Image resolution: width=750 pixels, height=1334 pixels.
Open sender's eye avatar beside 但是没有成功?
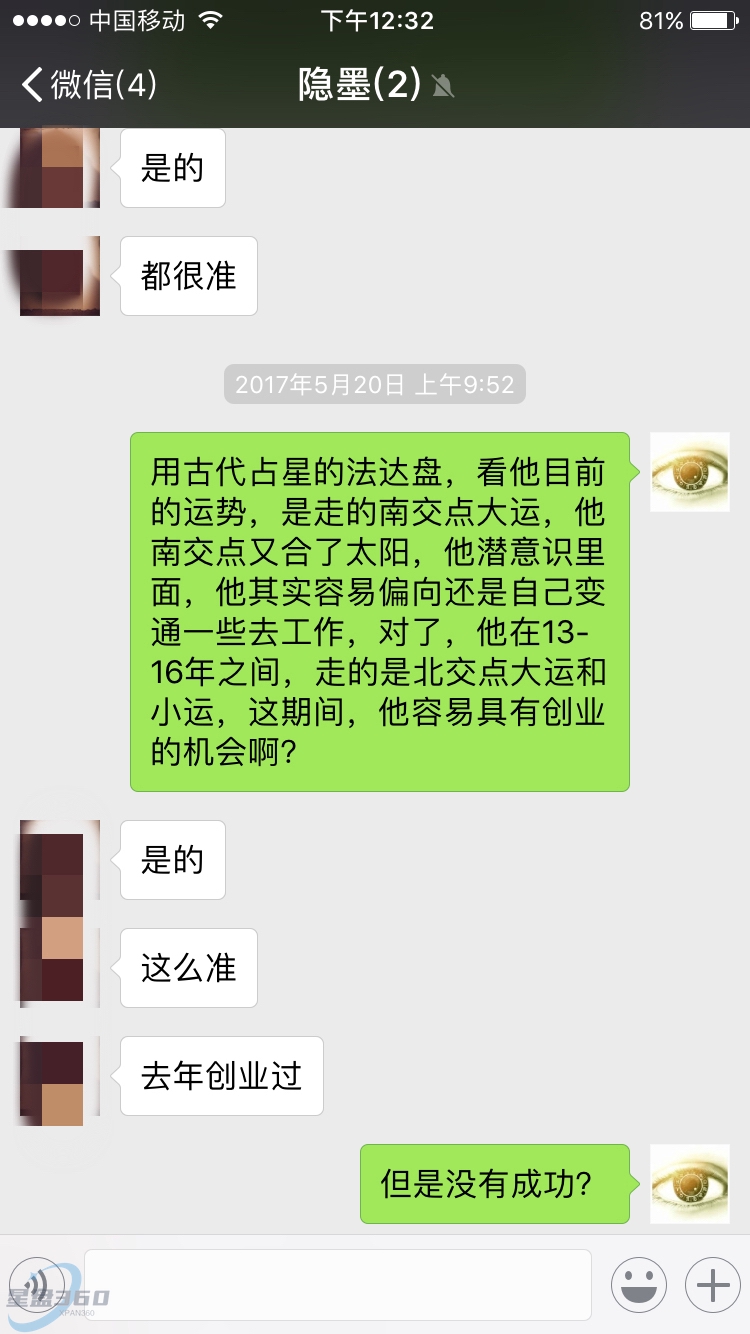tap(690, 1184)
